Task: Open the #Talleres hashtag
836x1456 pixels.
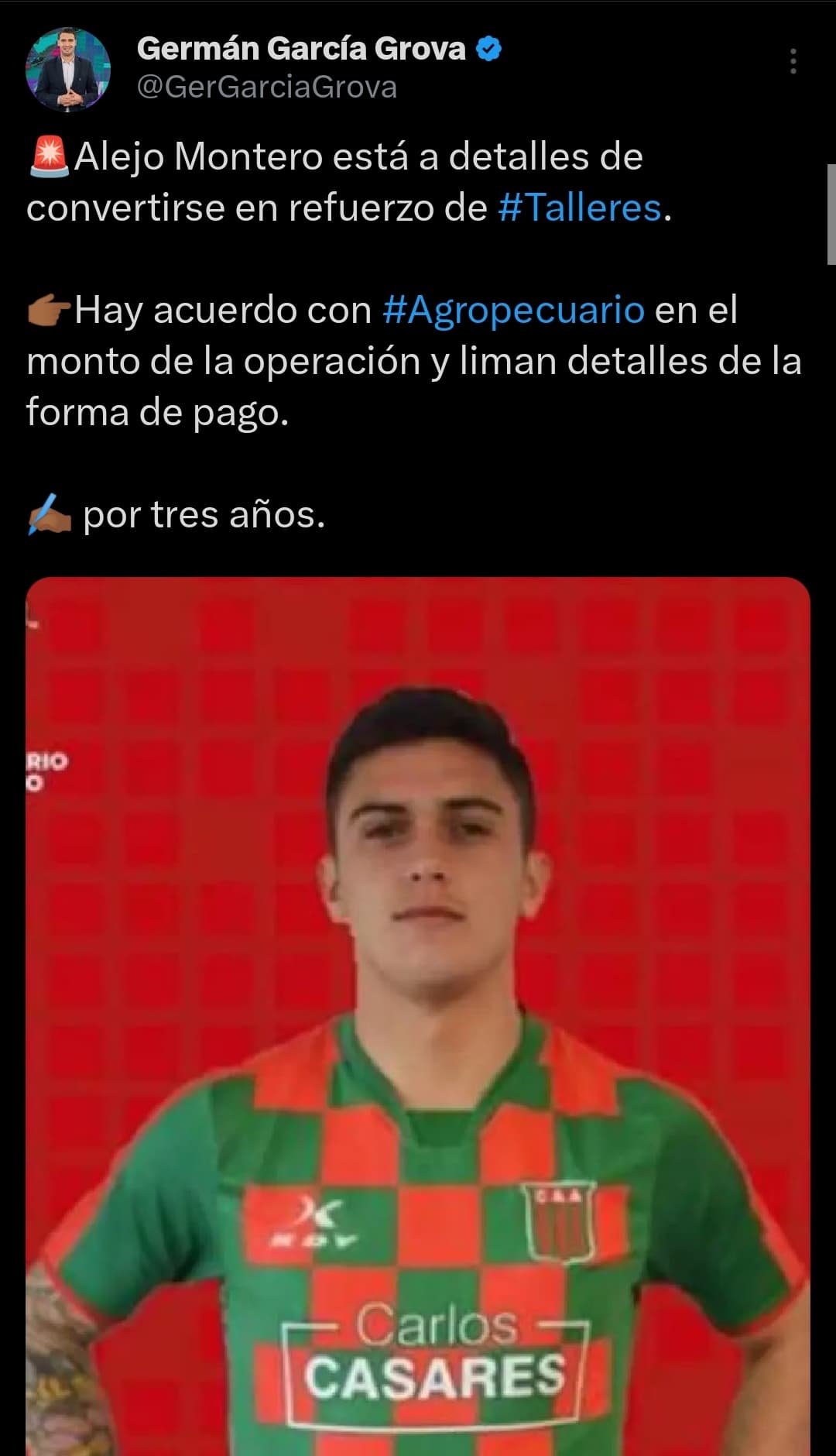Action: (580, 208)
